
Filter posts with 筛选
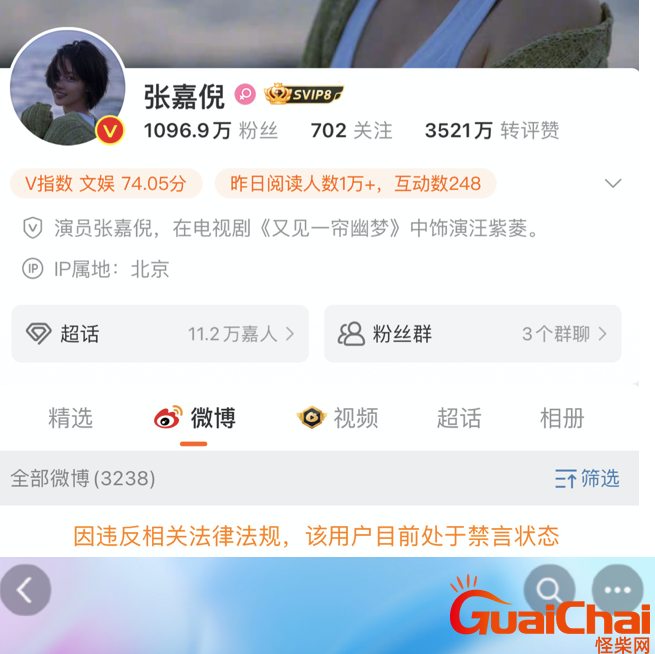pos(588,479)
